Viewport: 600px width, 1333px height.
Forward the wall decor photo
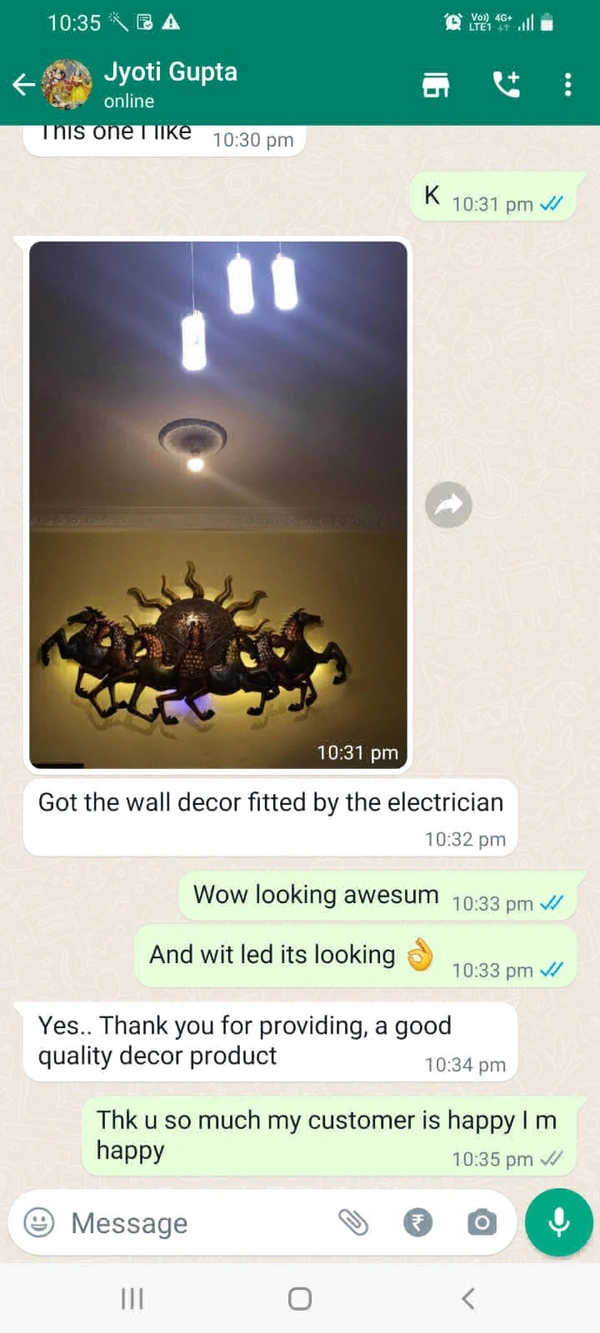(448, 506)
